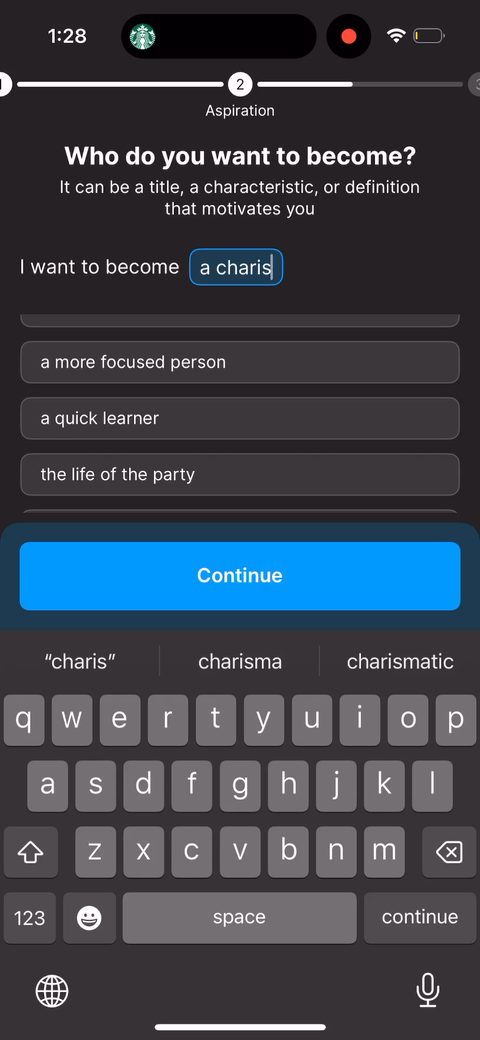The image size is (480, 1040).
Task: Accept the "charisma" keyboard suggestion
Action: [x=240, y=661]
